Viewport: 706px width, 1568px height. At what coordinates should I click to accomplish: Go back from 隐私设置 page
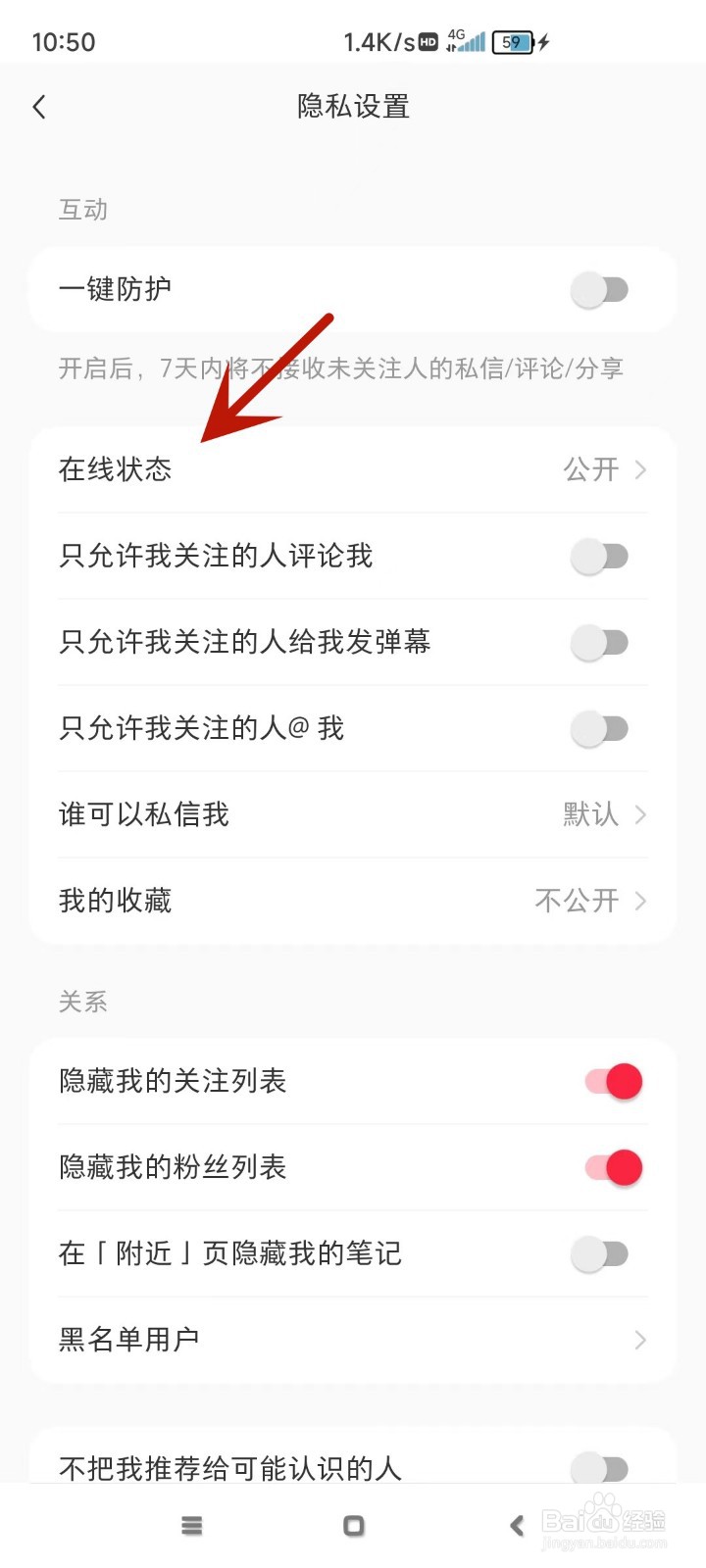coord(39,107)
